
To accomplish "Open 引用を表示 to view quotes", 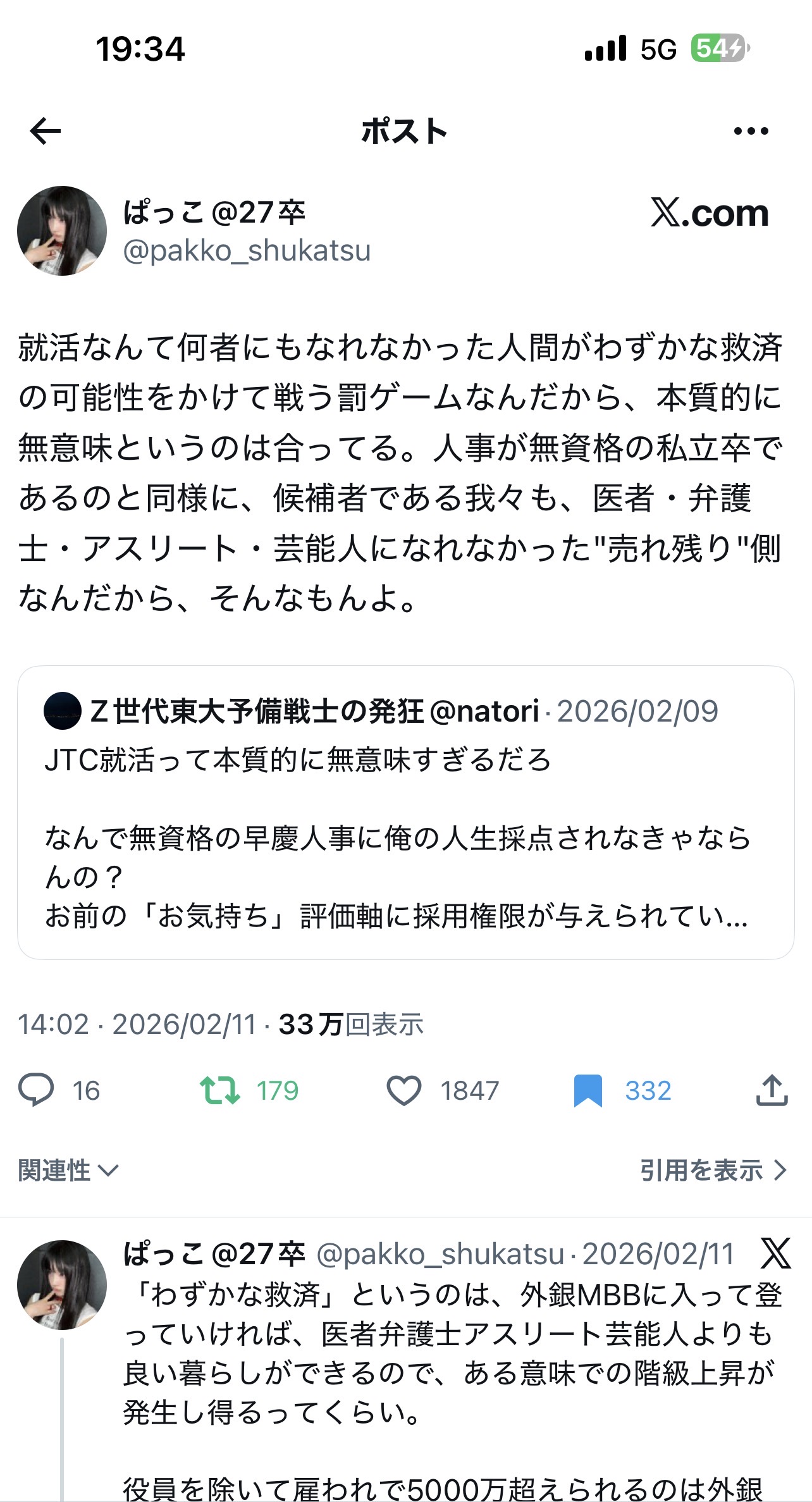I will pos(713,1171).
